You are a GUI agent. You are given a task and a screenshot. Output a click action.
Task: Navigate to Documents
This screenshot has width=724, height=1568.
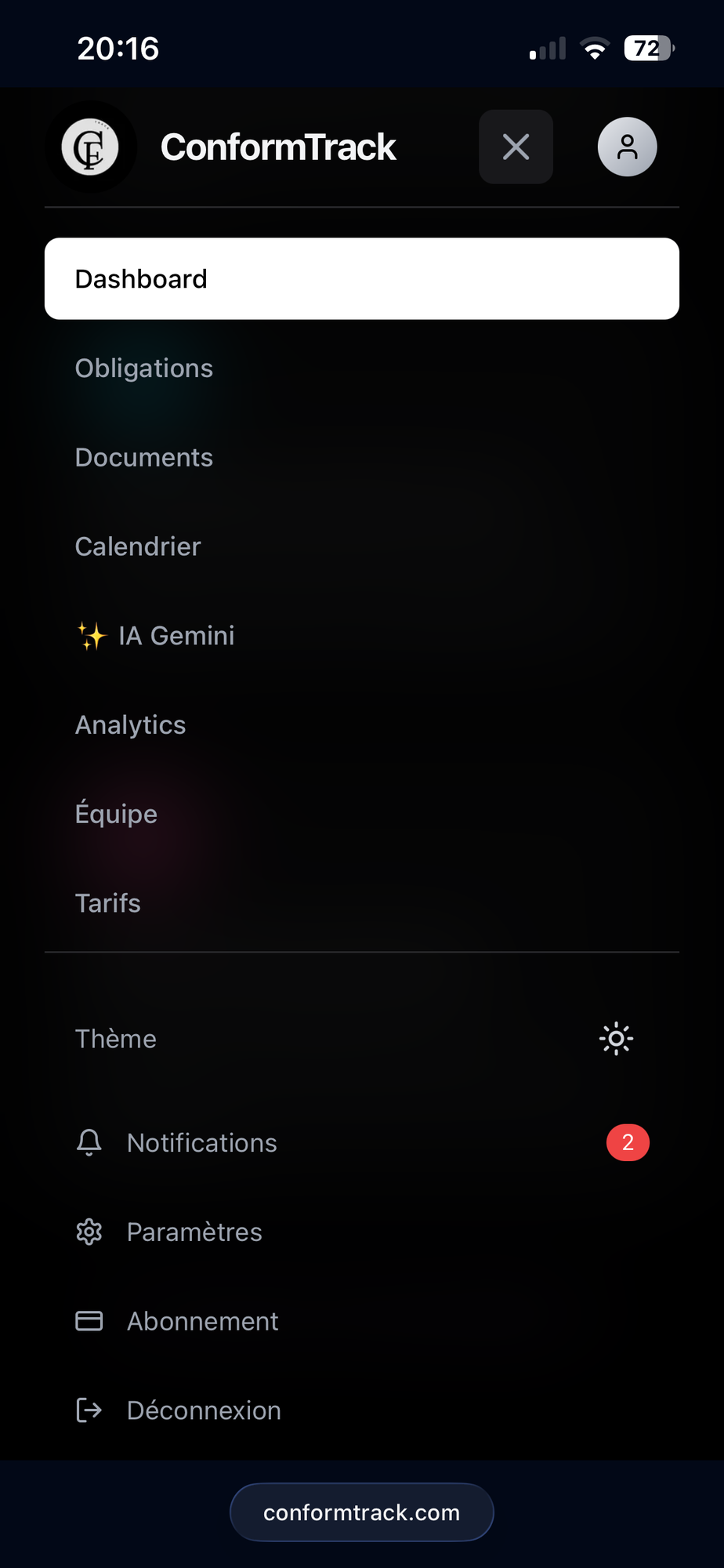[x=144, y=458]
